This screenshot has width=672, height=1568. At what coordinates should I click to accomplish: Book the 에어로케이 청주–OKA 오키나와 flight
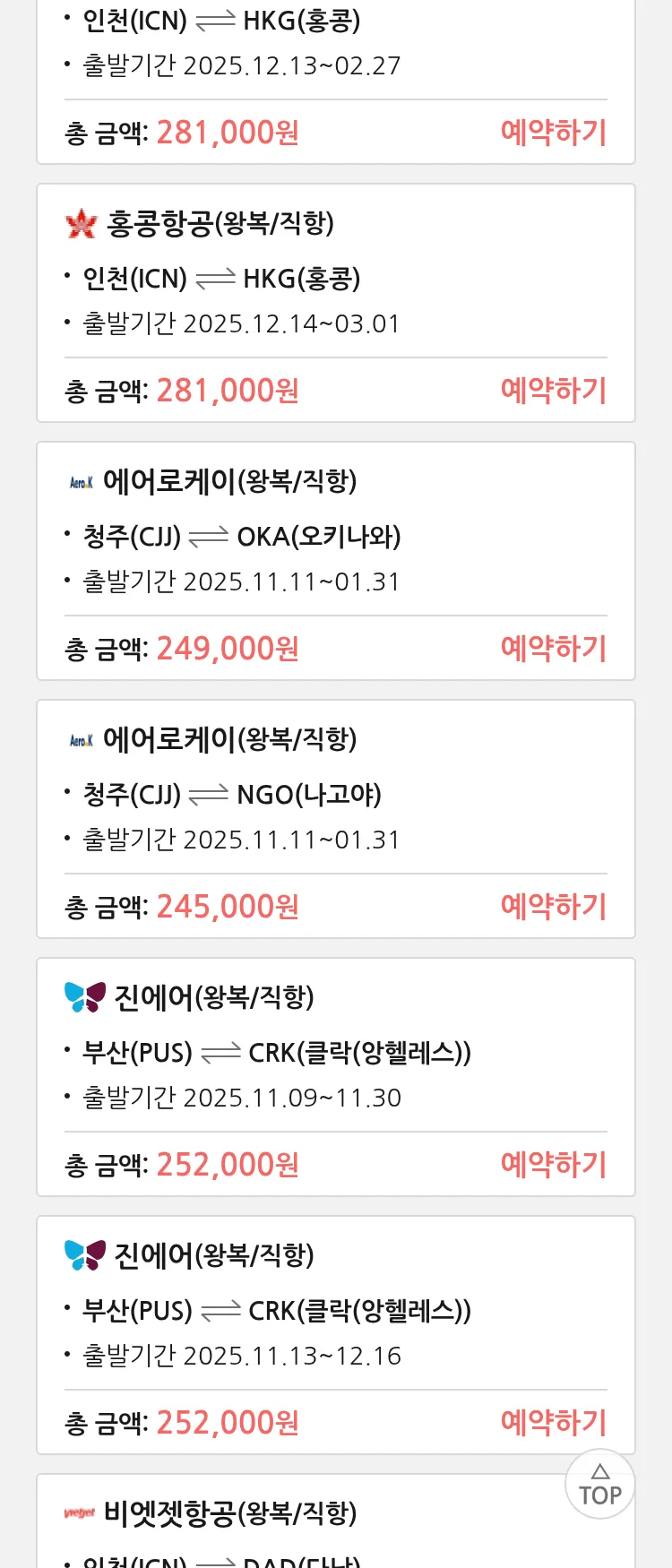(x=553, y=649)
